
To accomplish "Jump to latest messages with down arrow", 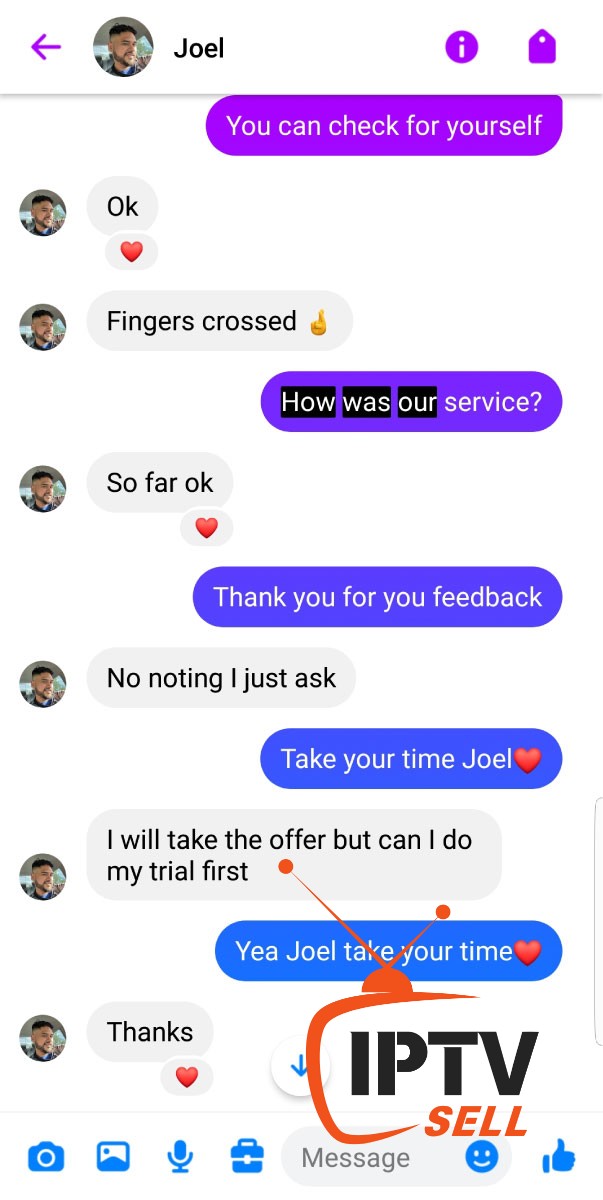I will (x=299, y=1066).
